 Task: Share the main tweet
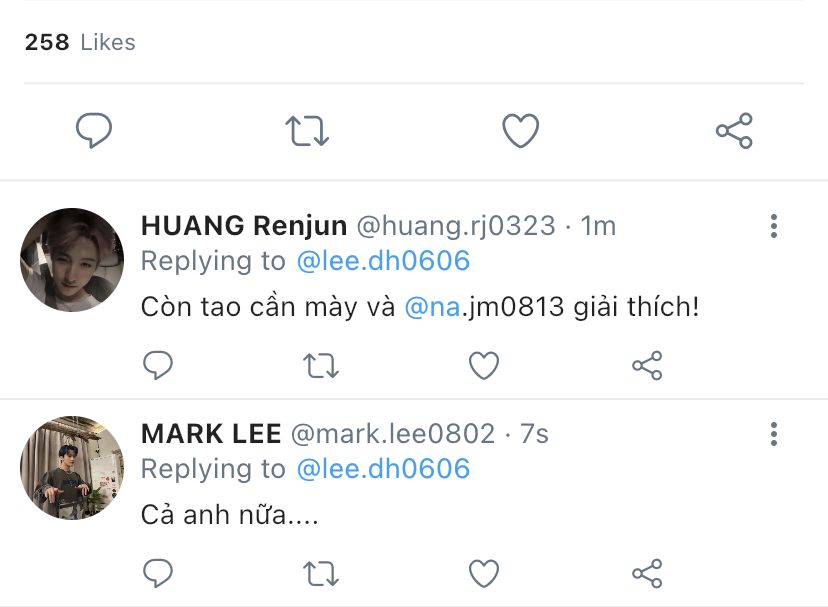[734, 131]
